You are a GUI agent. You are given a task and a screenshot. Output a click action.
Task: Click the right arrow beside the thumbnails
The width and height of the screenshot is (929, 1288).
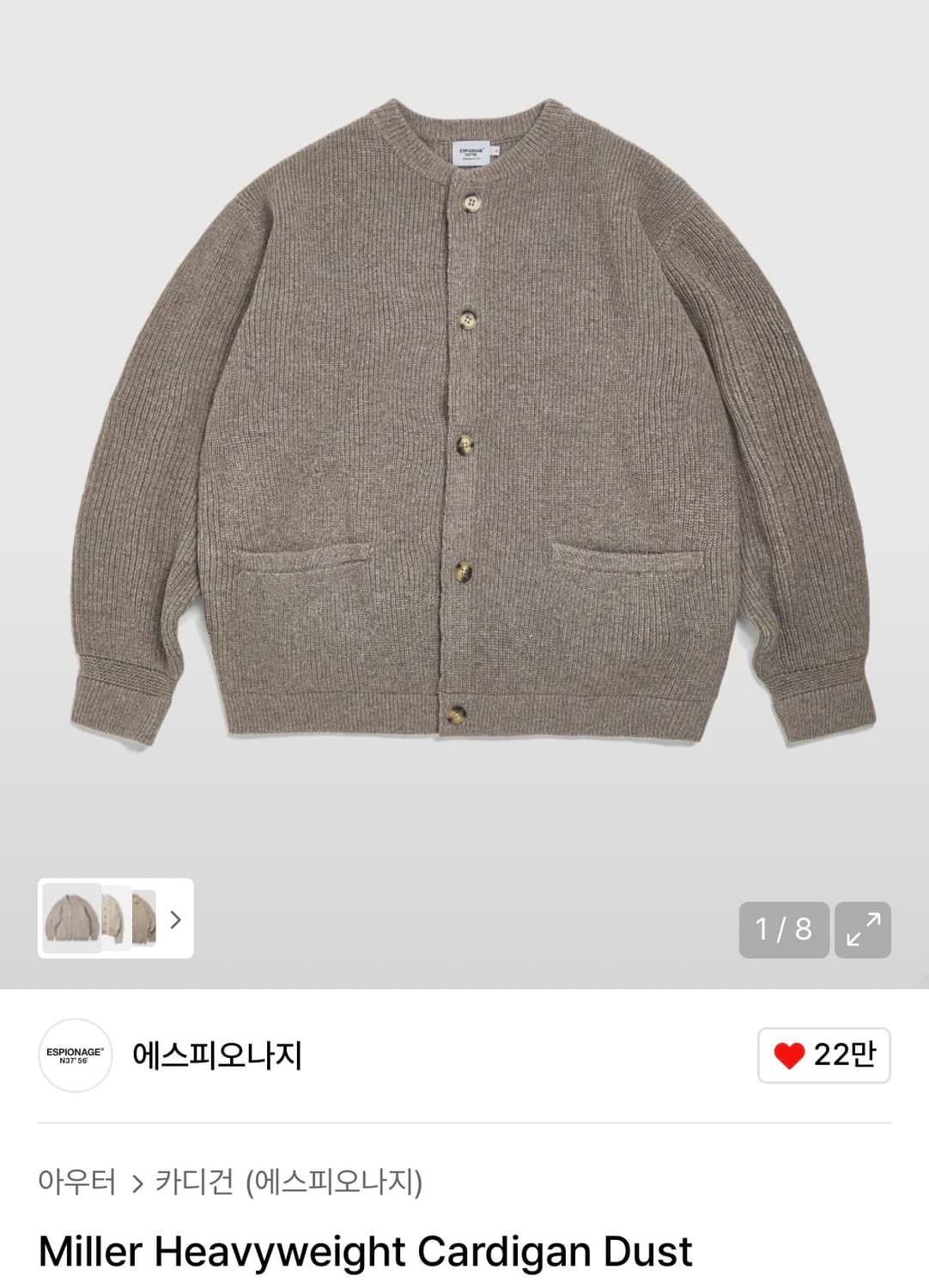(176, 920)
